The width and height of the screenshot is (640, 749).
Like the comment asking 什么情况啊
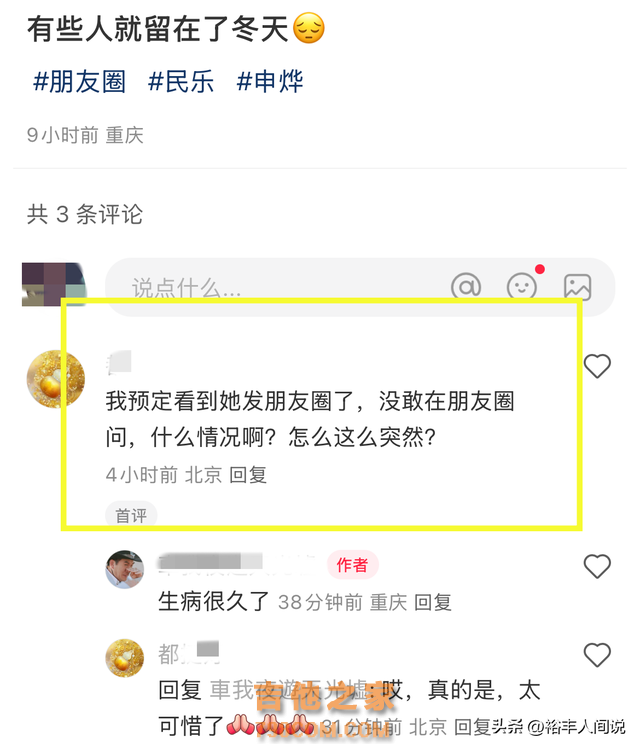click(597, 367)
